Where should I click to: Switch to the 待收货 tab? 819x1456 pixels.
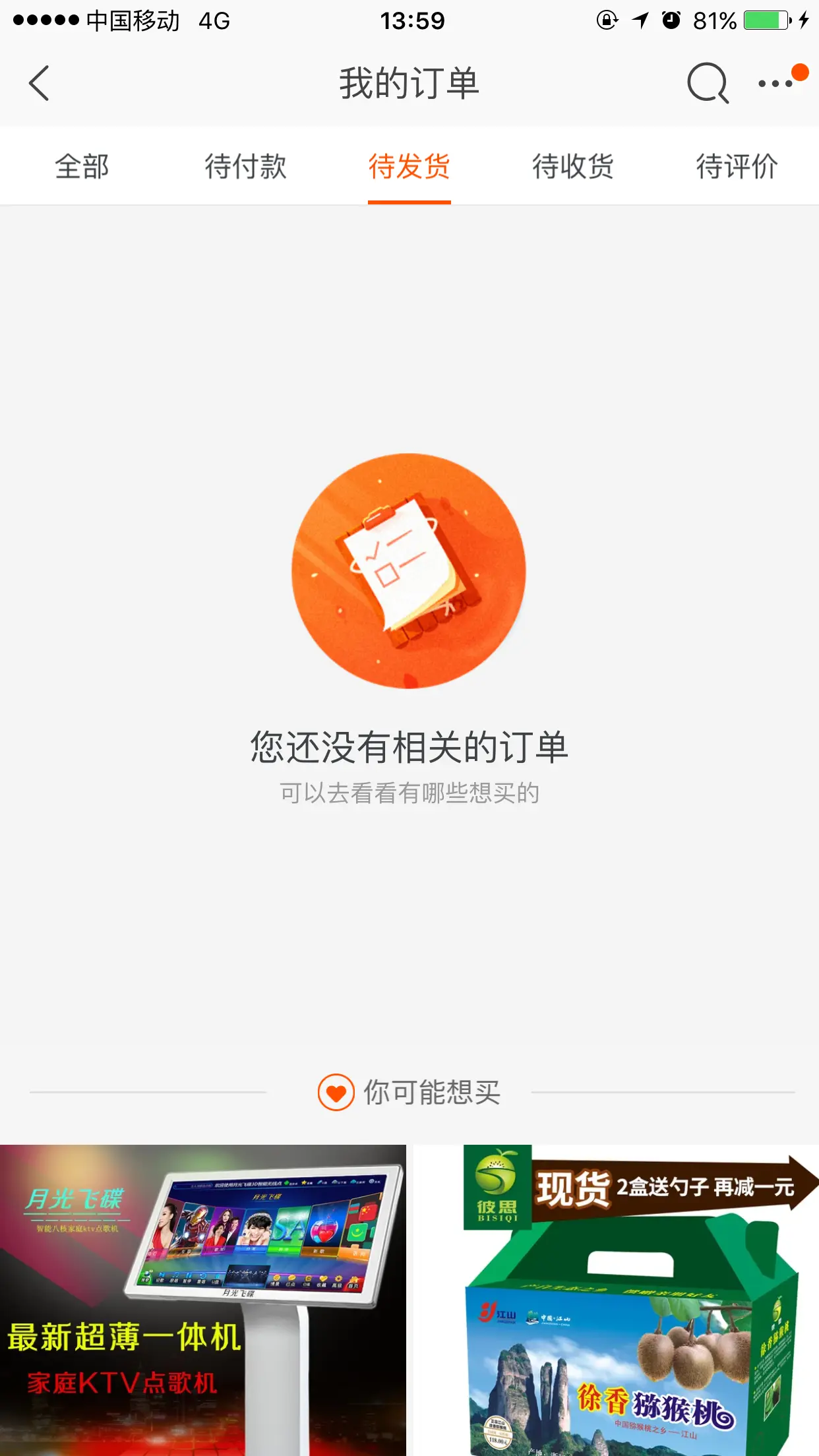click(x=573, y=166)
